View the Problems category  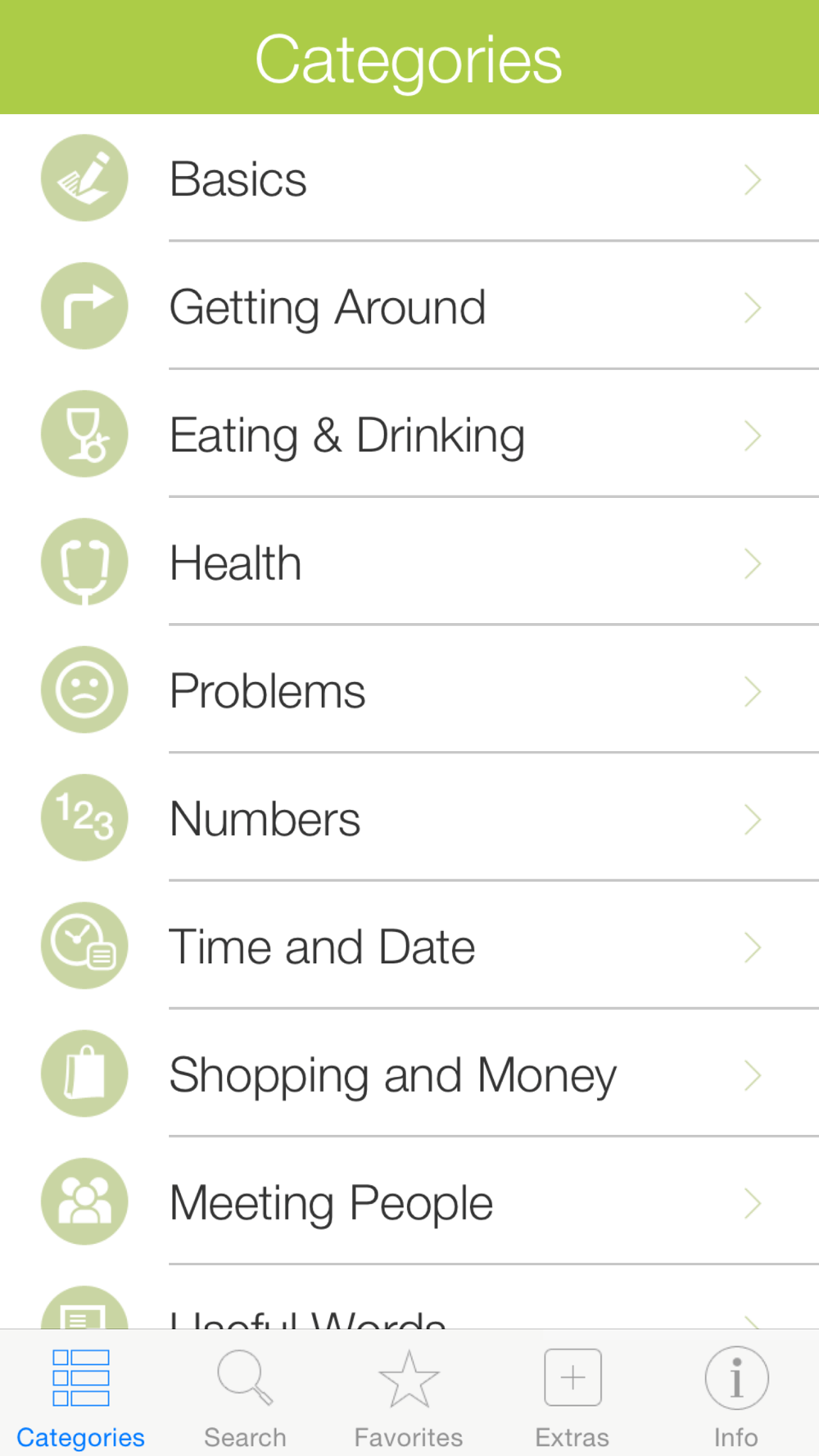pyautogui.click(x=409, y=689)
